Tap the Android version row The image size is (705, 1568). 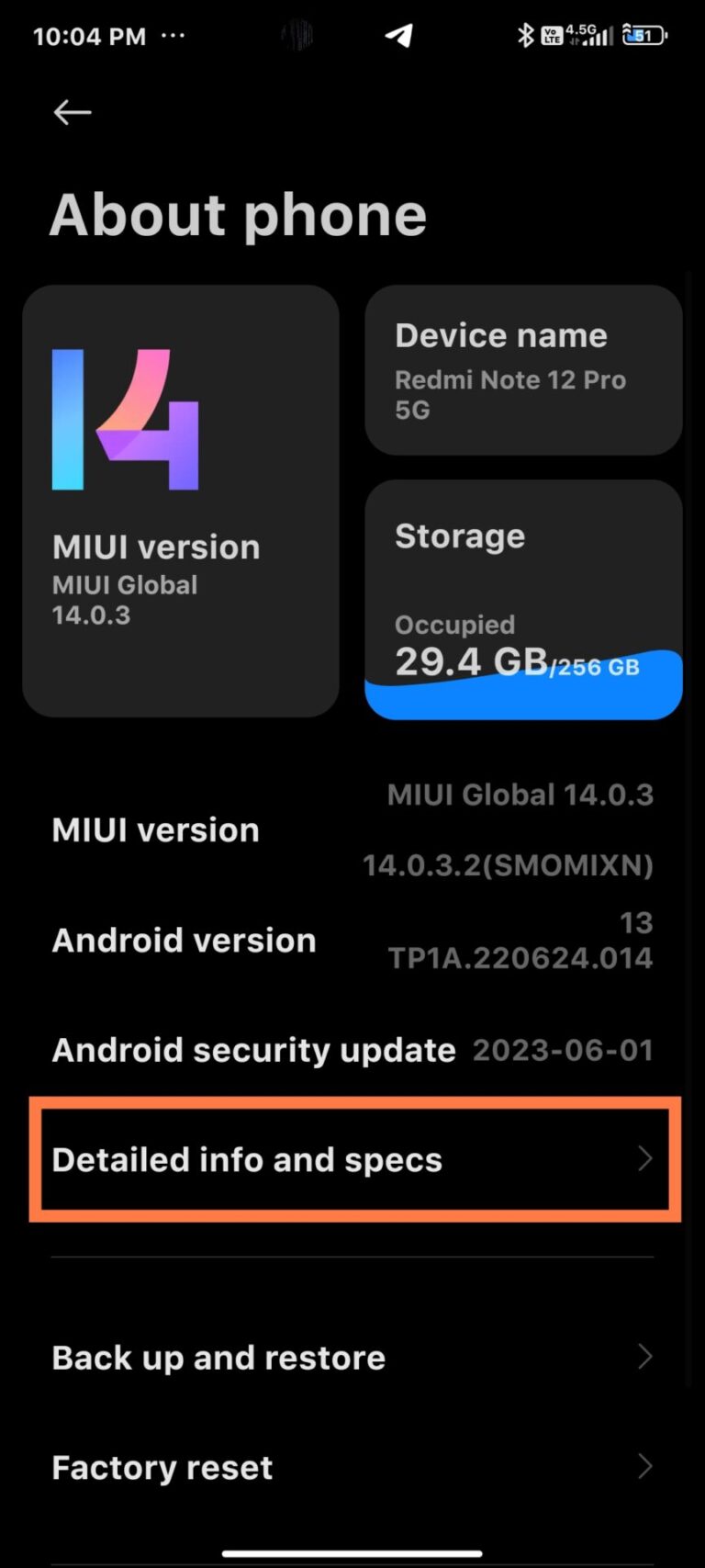pos(352,940)
